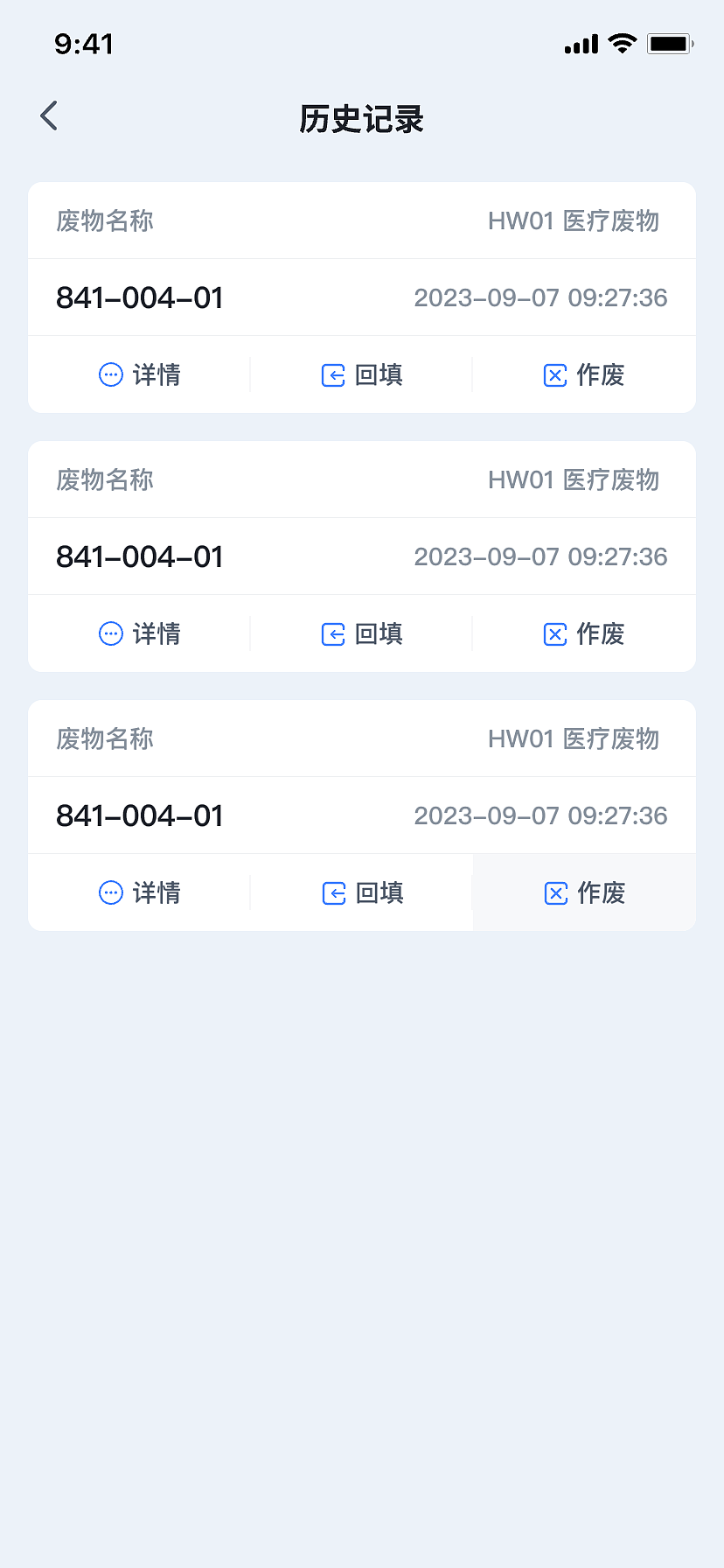Tap waste code 841-004-01 on the second card
The width and height of the screenshot is (724, 1568).
(x=139, y=556)
